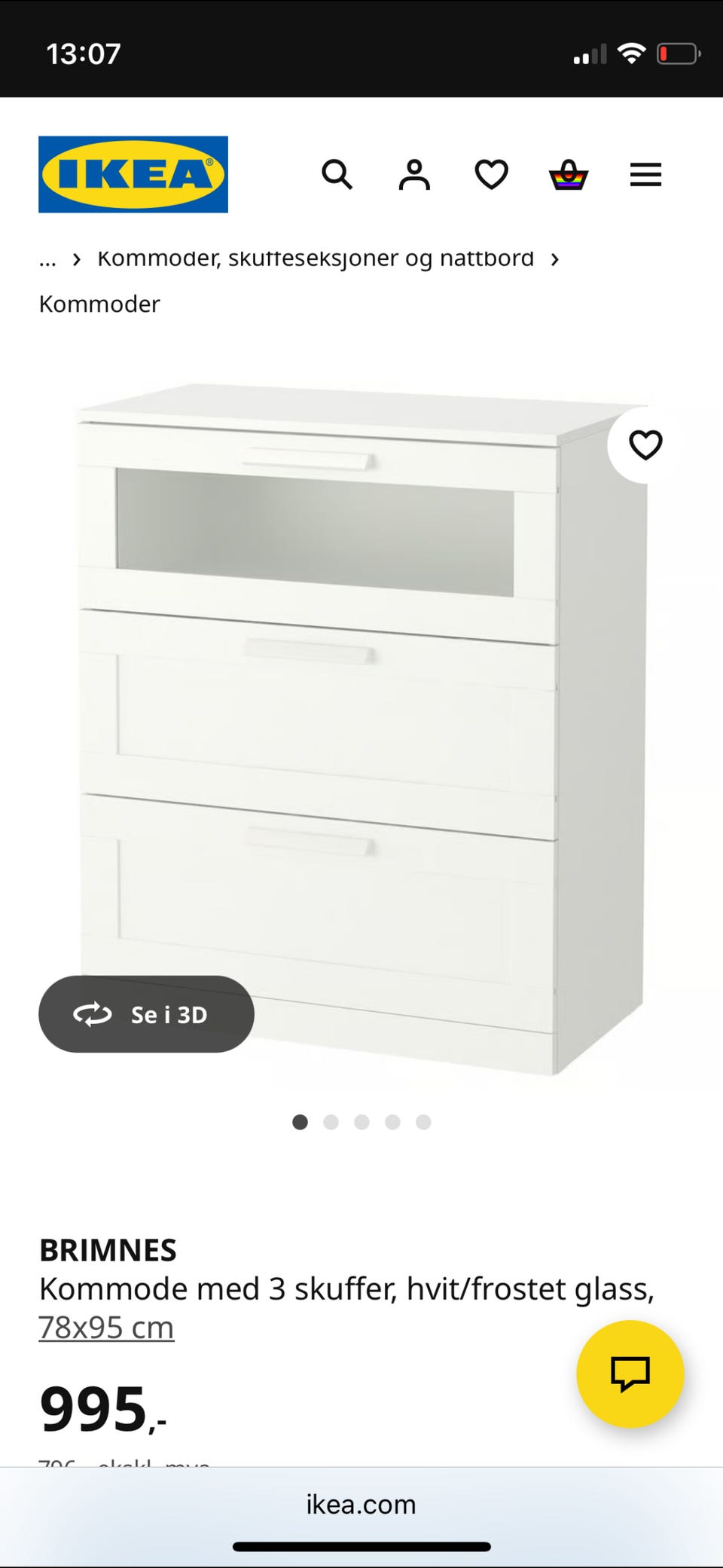Open the shopping basket
The width and height of the screenshot is (723, 1568).
(x=569, y=175)
